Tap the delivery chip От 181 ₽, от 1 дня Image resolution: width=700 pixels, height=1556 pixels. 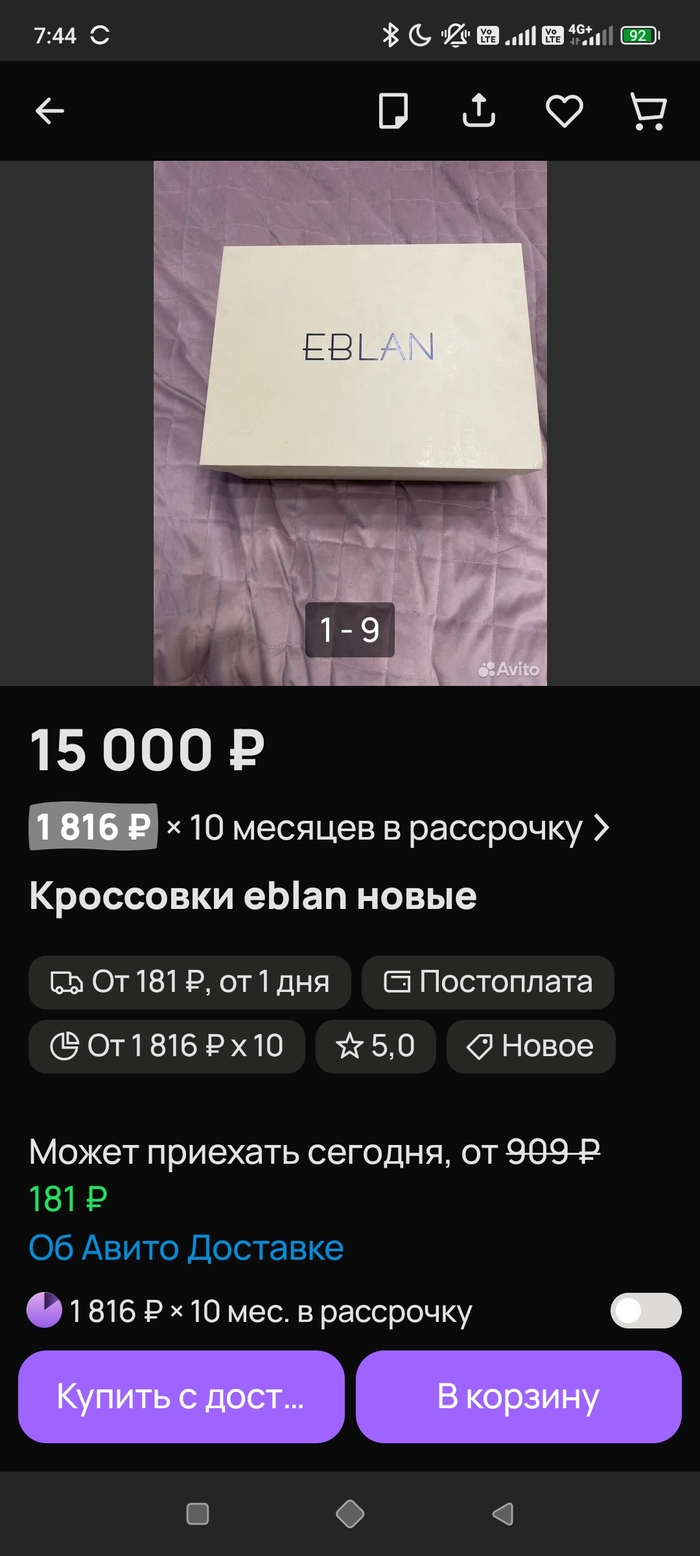(x=190, y=982)
